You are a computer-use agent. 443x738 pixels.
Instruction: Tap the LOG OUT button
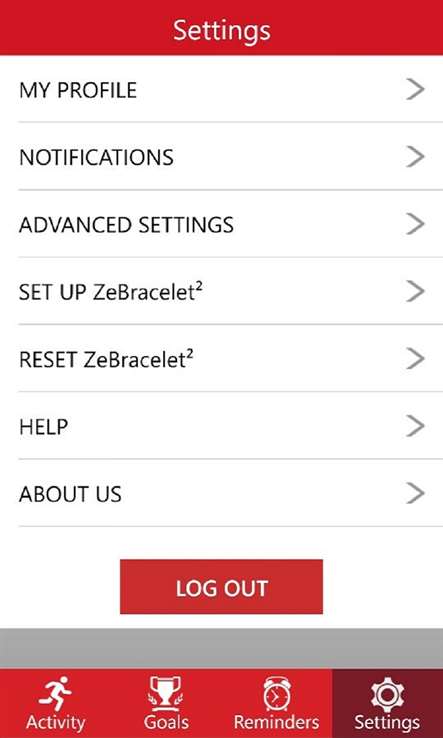coord(221,587)
